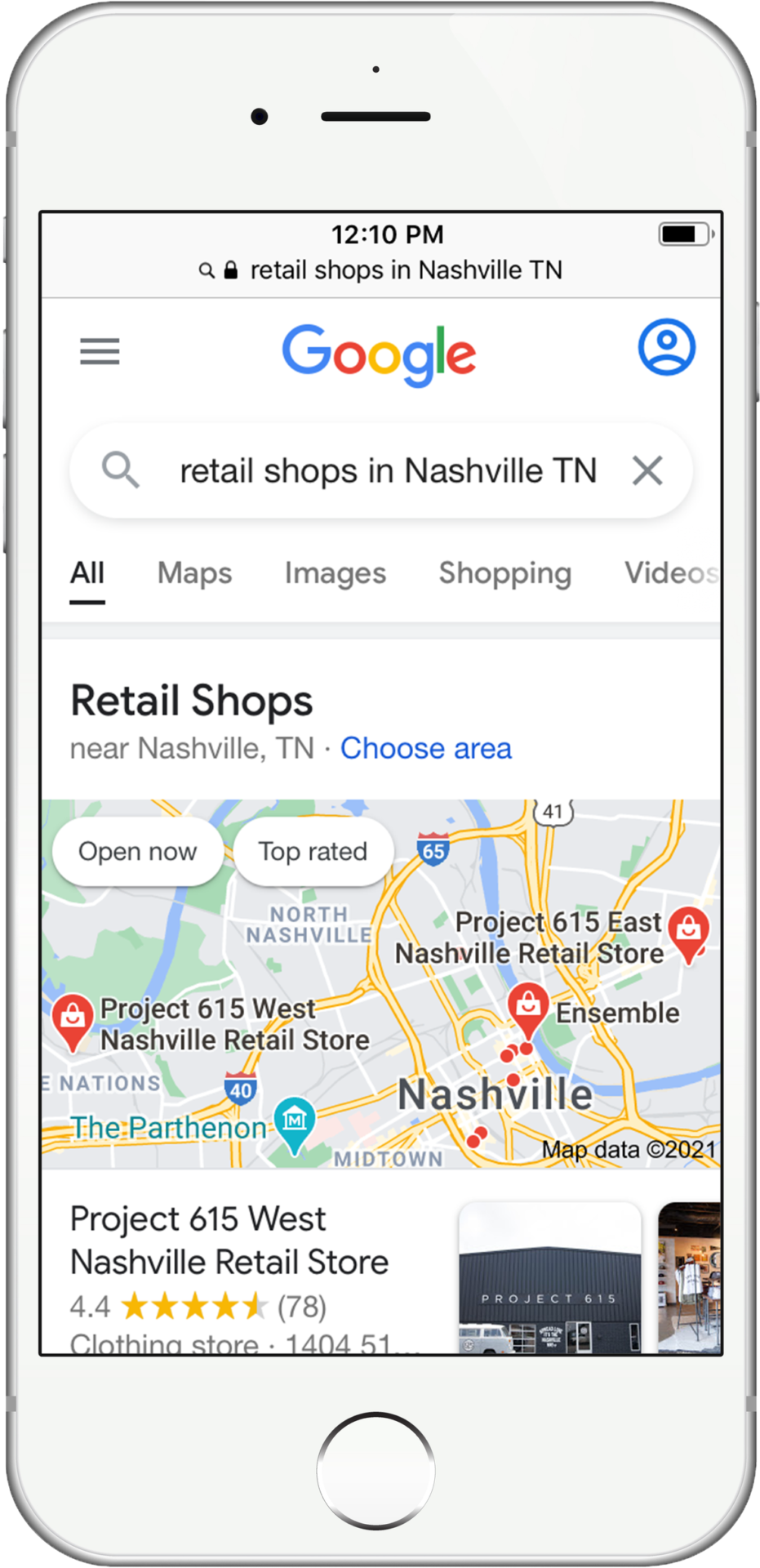Image resolution: width=760 pixels, height=1568 pixels.
Task: Open The Parthenon marker on the map
Action: coord(295,1120)
